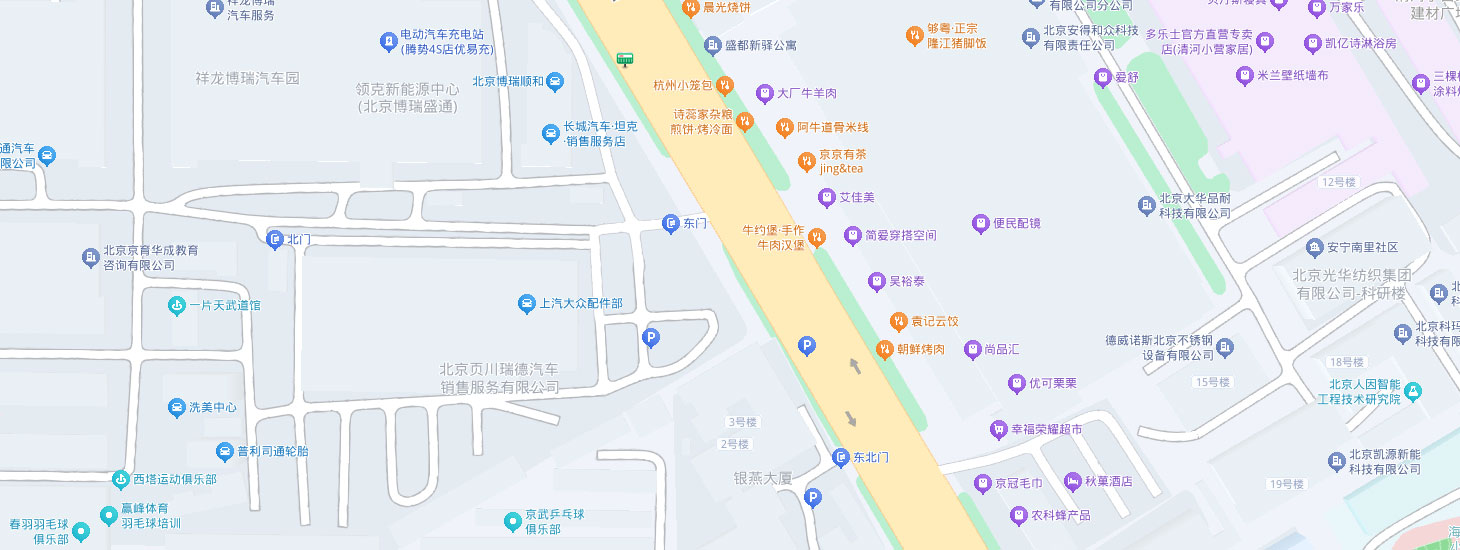Viewport: 1460px width, 550px height.
Task: Open the 够粤·正宗隆江猪脚饭 restaurant pin
Action: pos(914,37)
